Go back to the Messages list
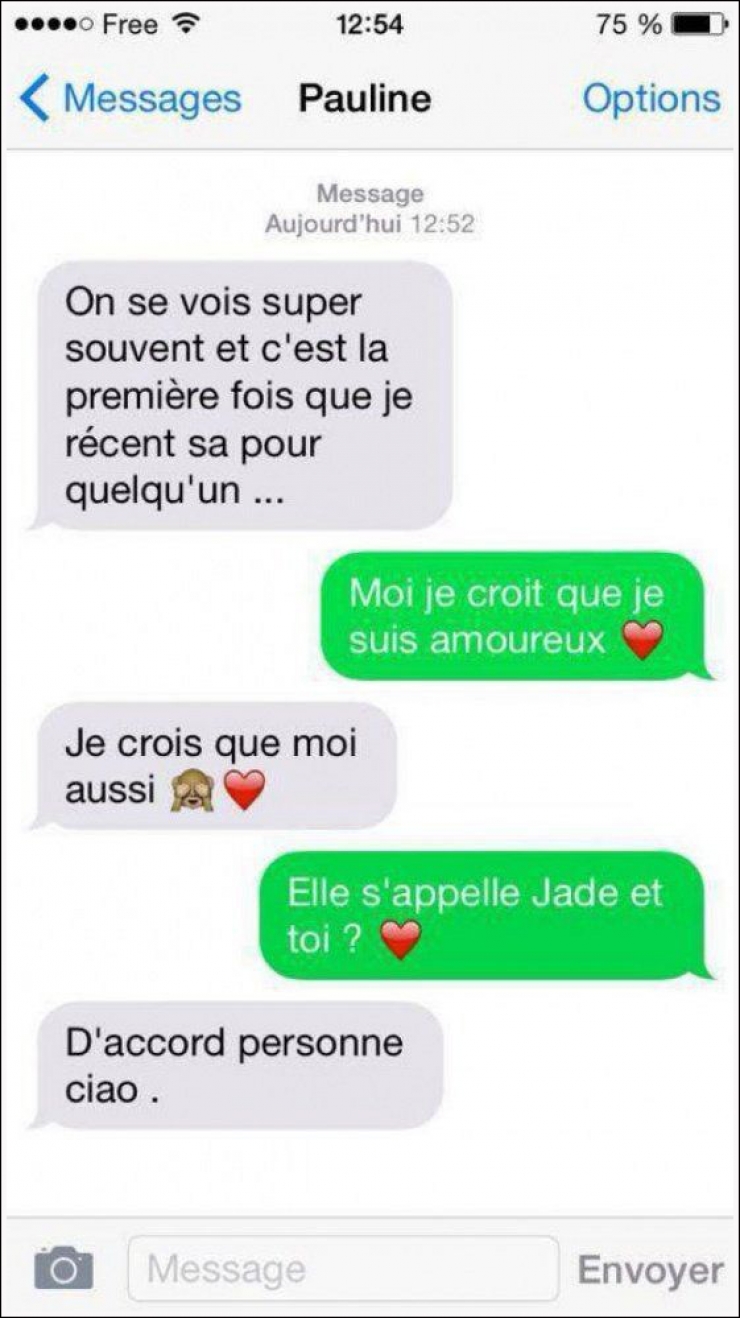740x1318 pixels. 130,99
